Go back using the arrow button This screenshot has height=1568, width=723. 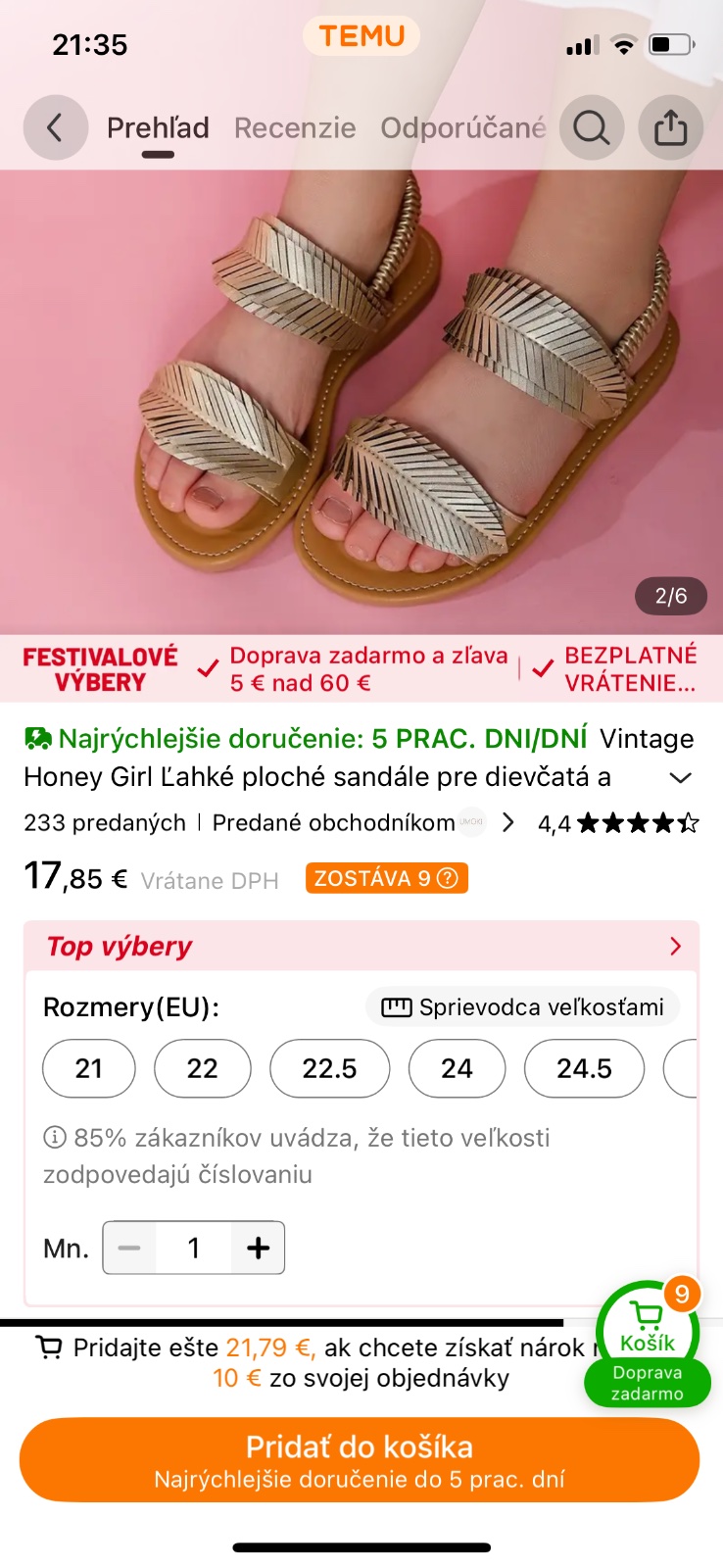55,127
